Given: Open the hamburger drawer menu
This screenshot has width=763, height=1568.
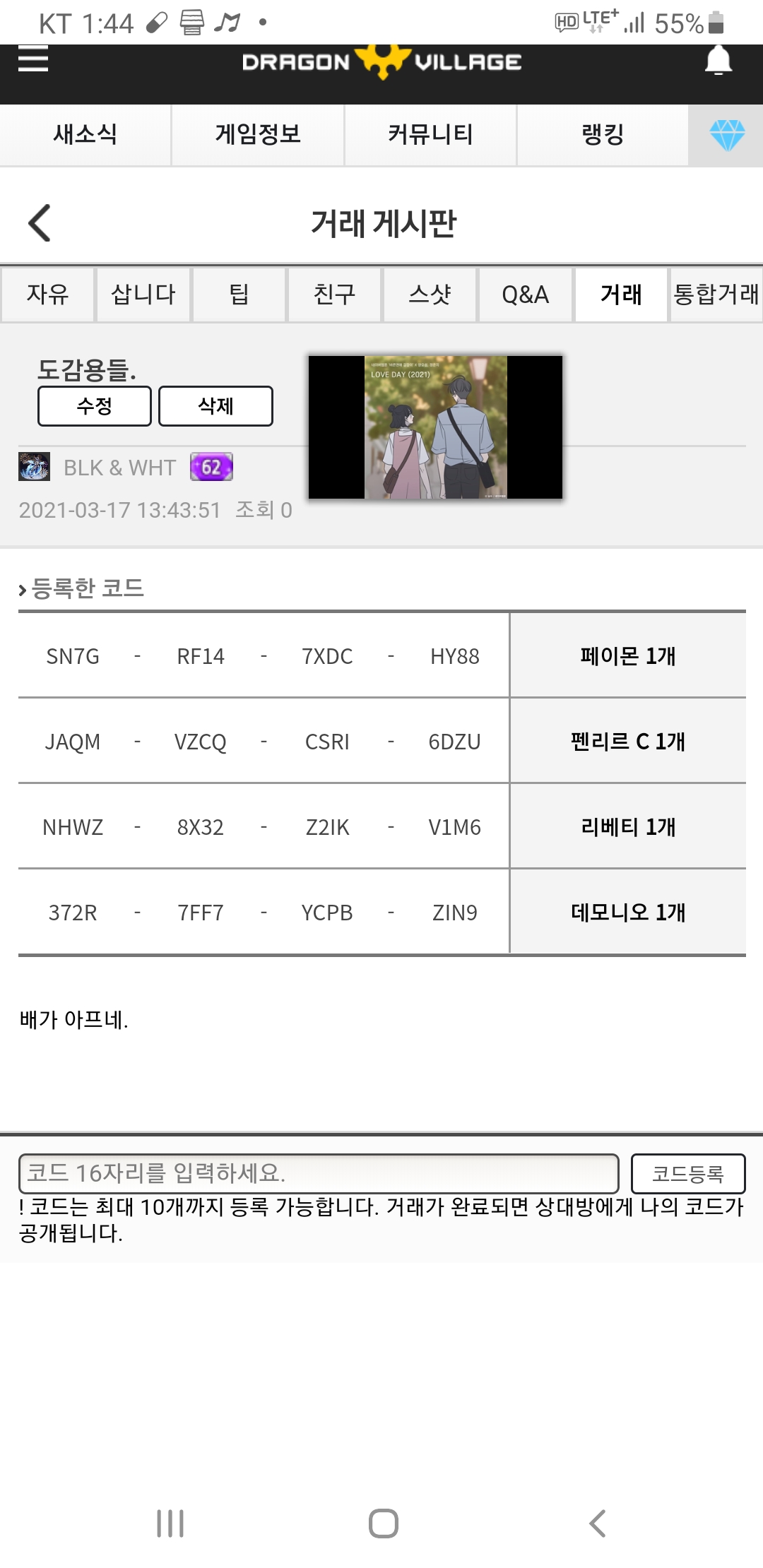Looking at the screenshot, I should [32, 61].
